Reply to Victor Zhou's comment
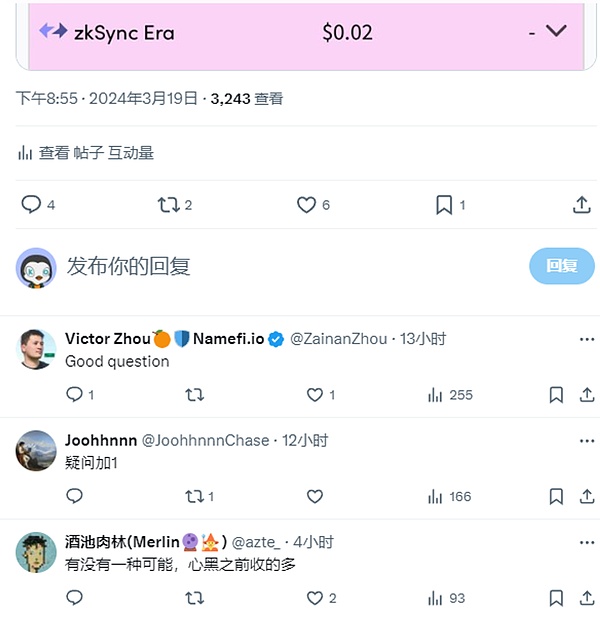 74,395
